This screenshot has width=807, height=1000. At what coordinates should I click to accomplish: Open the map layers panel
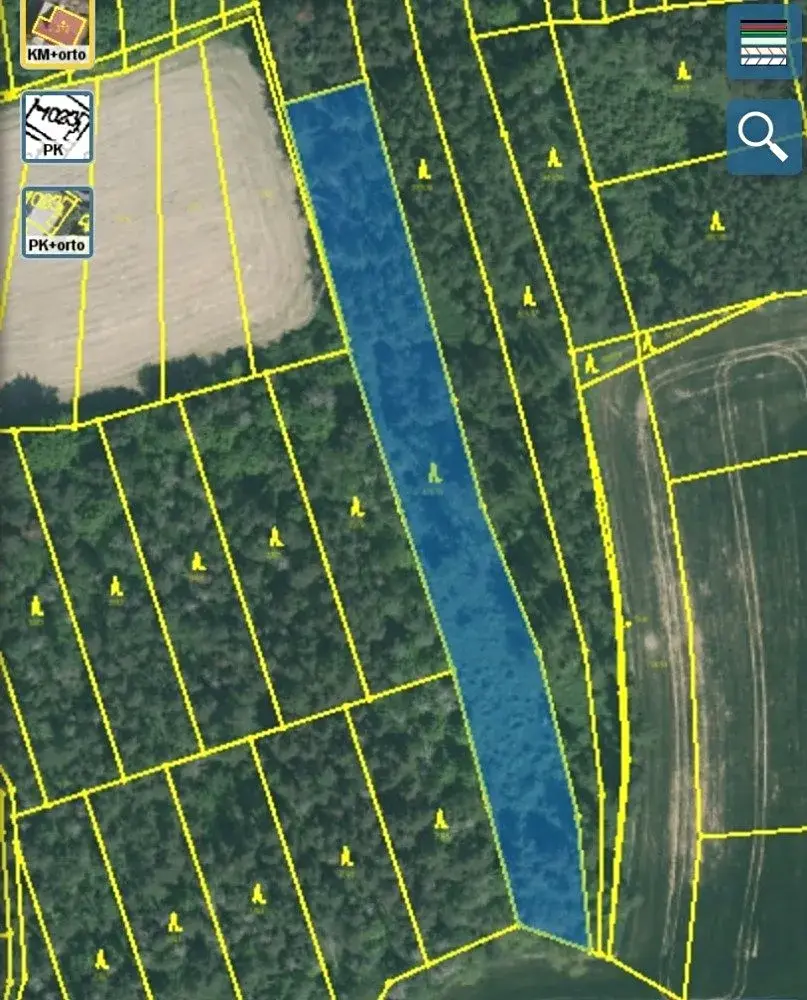point(764,41)
